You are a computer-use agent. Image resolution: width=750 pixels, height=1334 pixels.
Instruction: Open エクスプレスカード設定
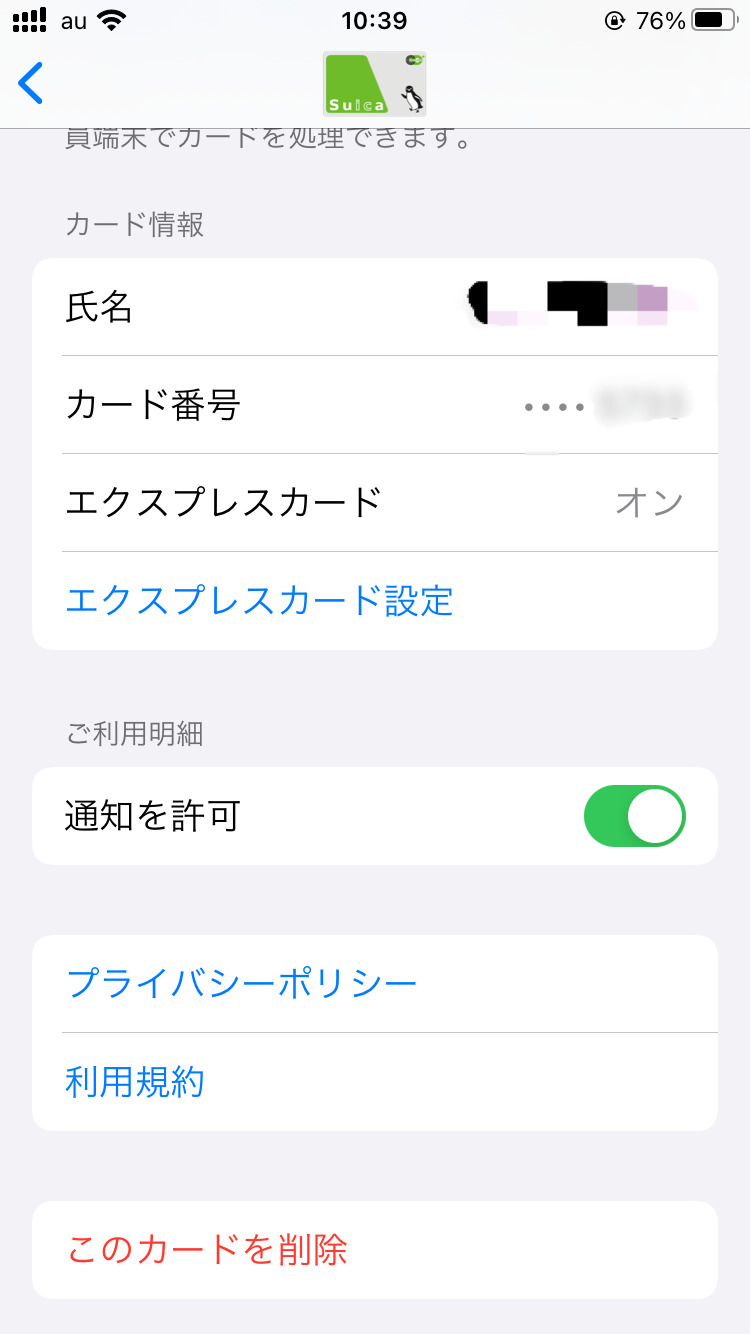point(259,601)
